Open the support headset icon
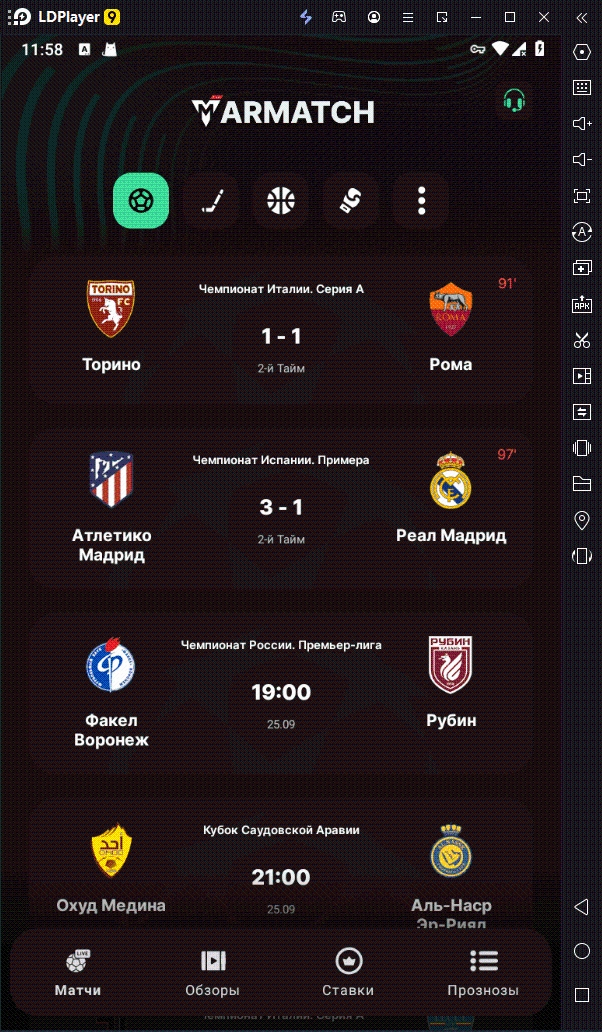The height and width of the screenshot is (1032, 602). pyautogui.click(x=514, y=101)
